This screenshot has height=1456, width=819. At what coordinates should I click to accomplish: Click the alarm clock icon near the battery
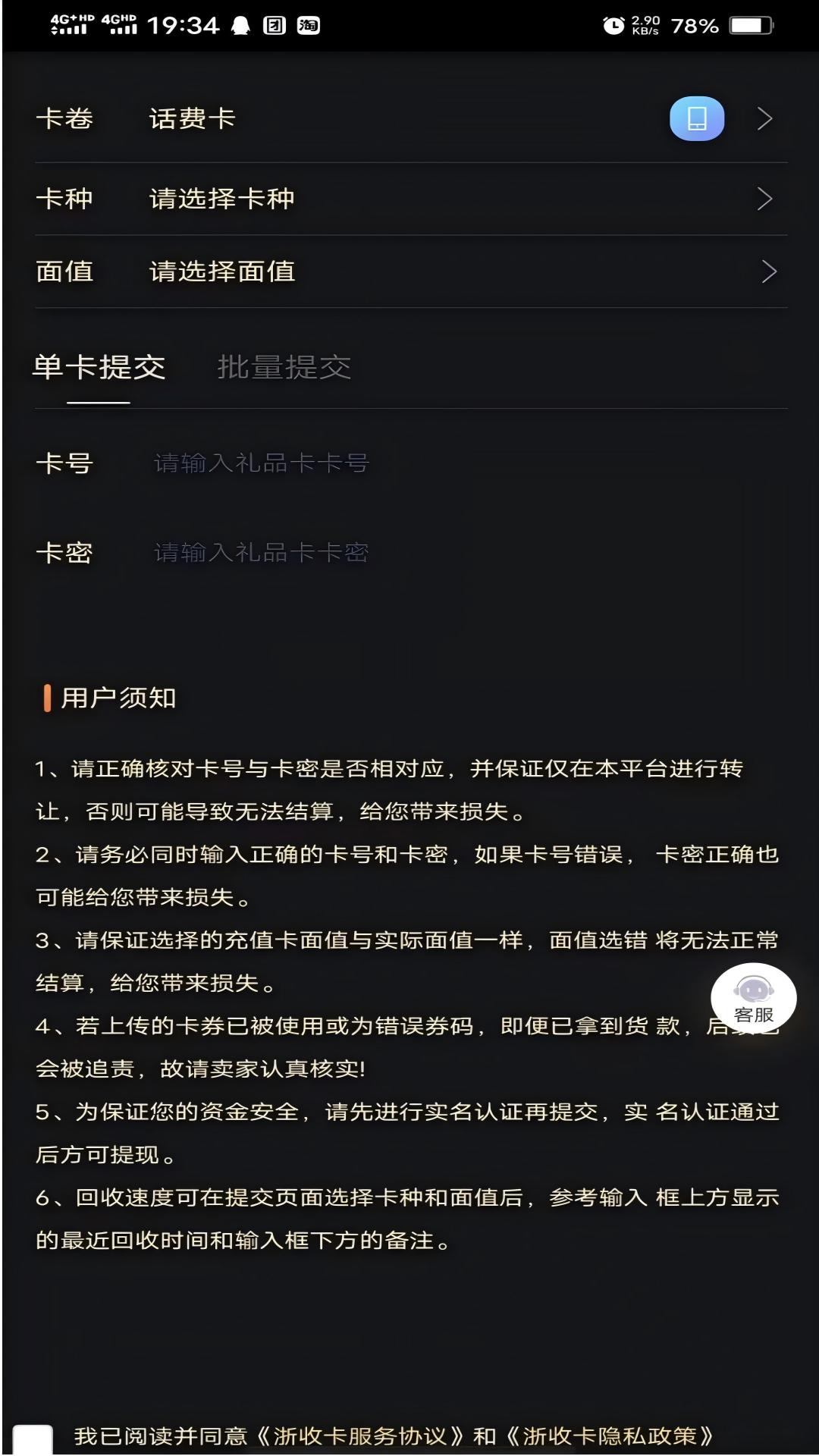tap(616, 24)
